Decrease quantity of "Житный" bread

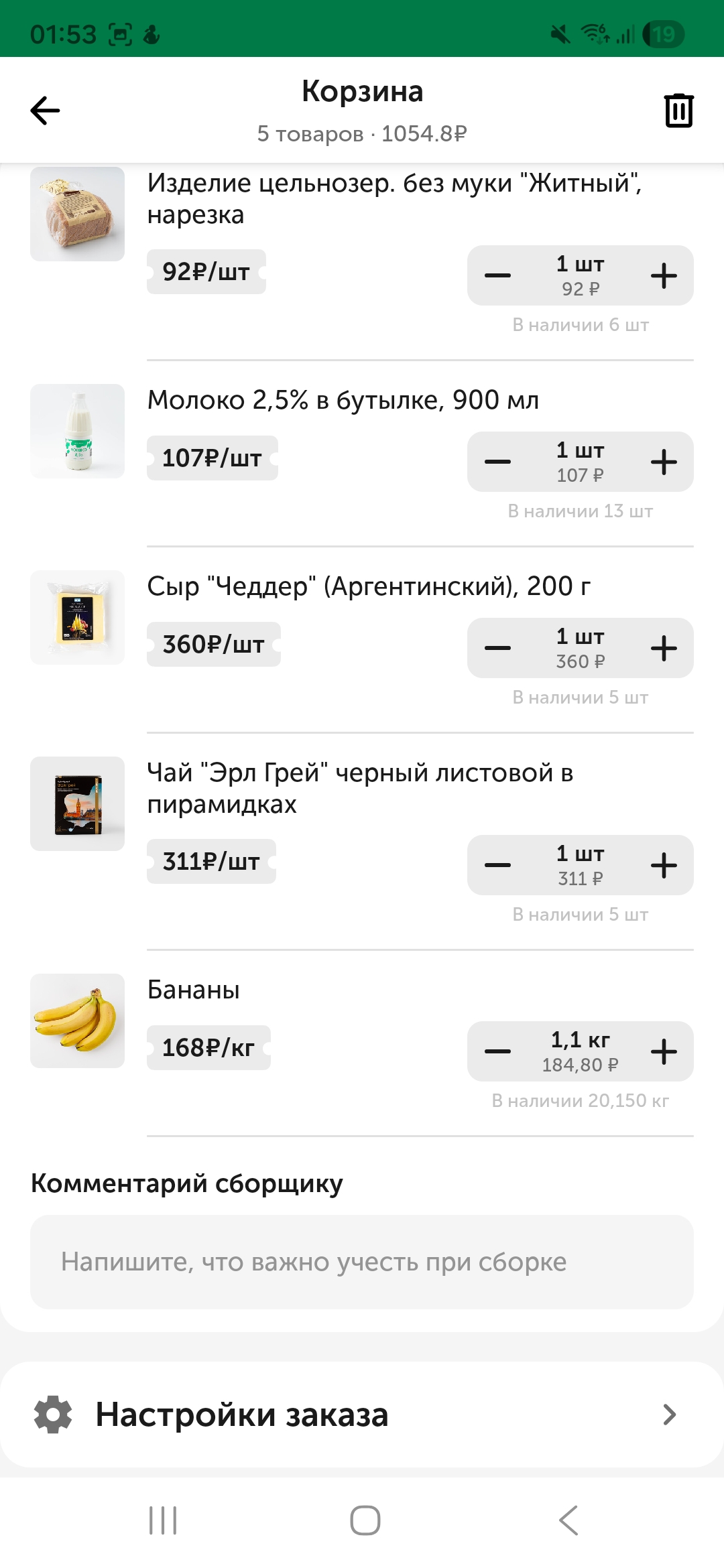tap(497, 275)
